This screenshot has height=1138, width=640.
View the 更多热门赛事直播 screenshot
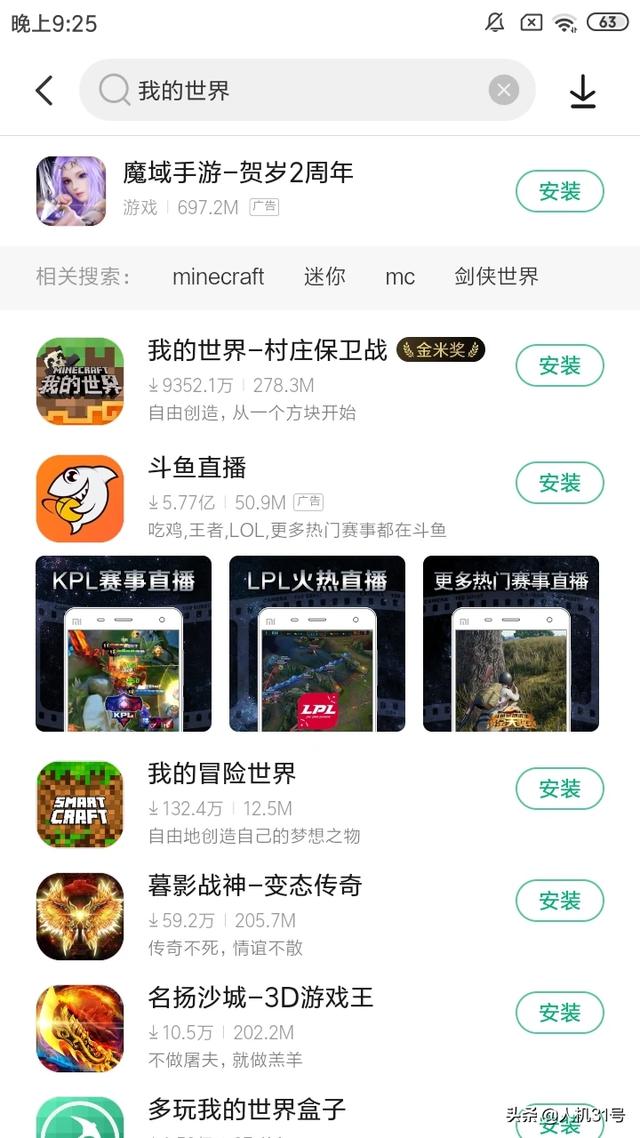point(511,643)
